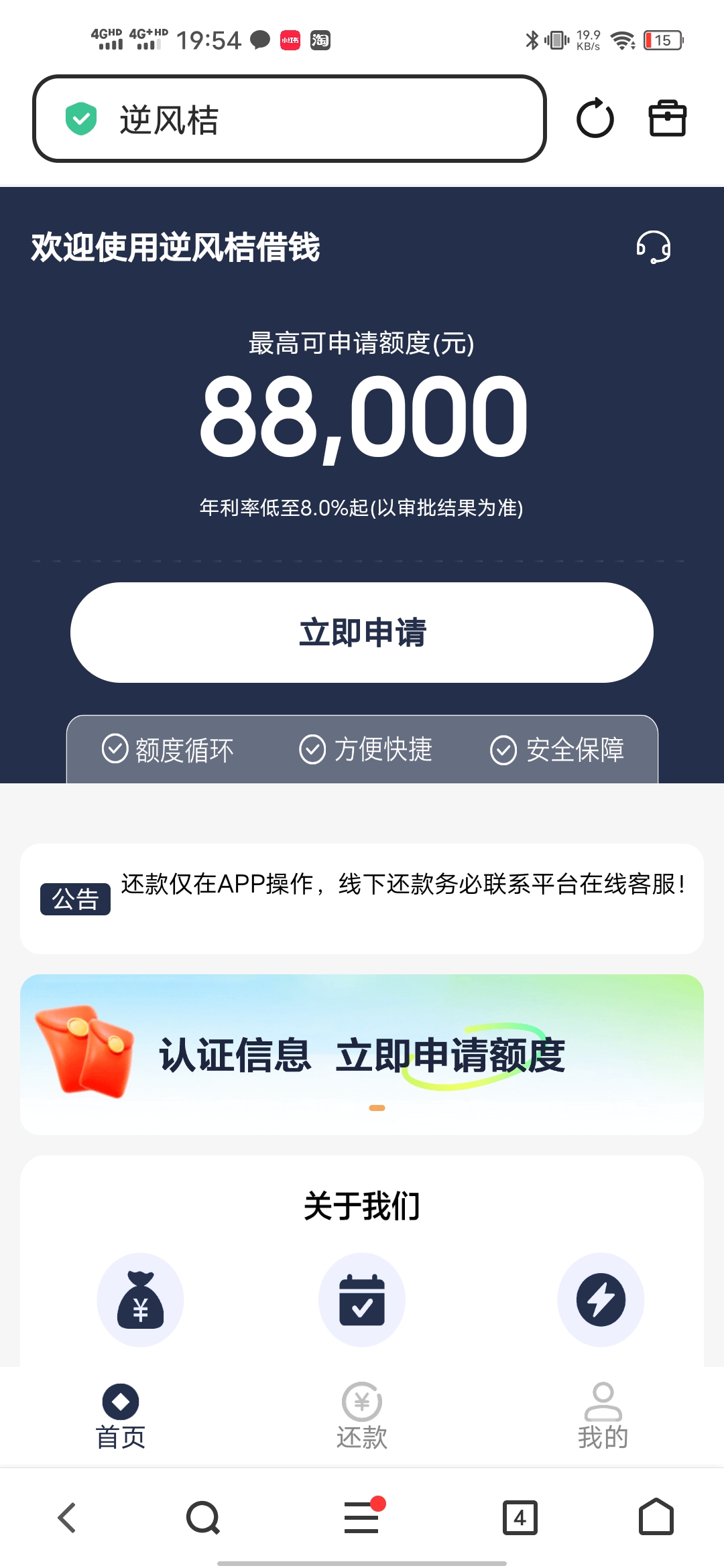Tap the 逆风桔 address bar
The image size is (724, 1568).
[288, 119]
